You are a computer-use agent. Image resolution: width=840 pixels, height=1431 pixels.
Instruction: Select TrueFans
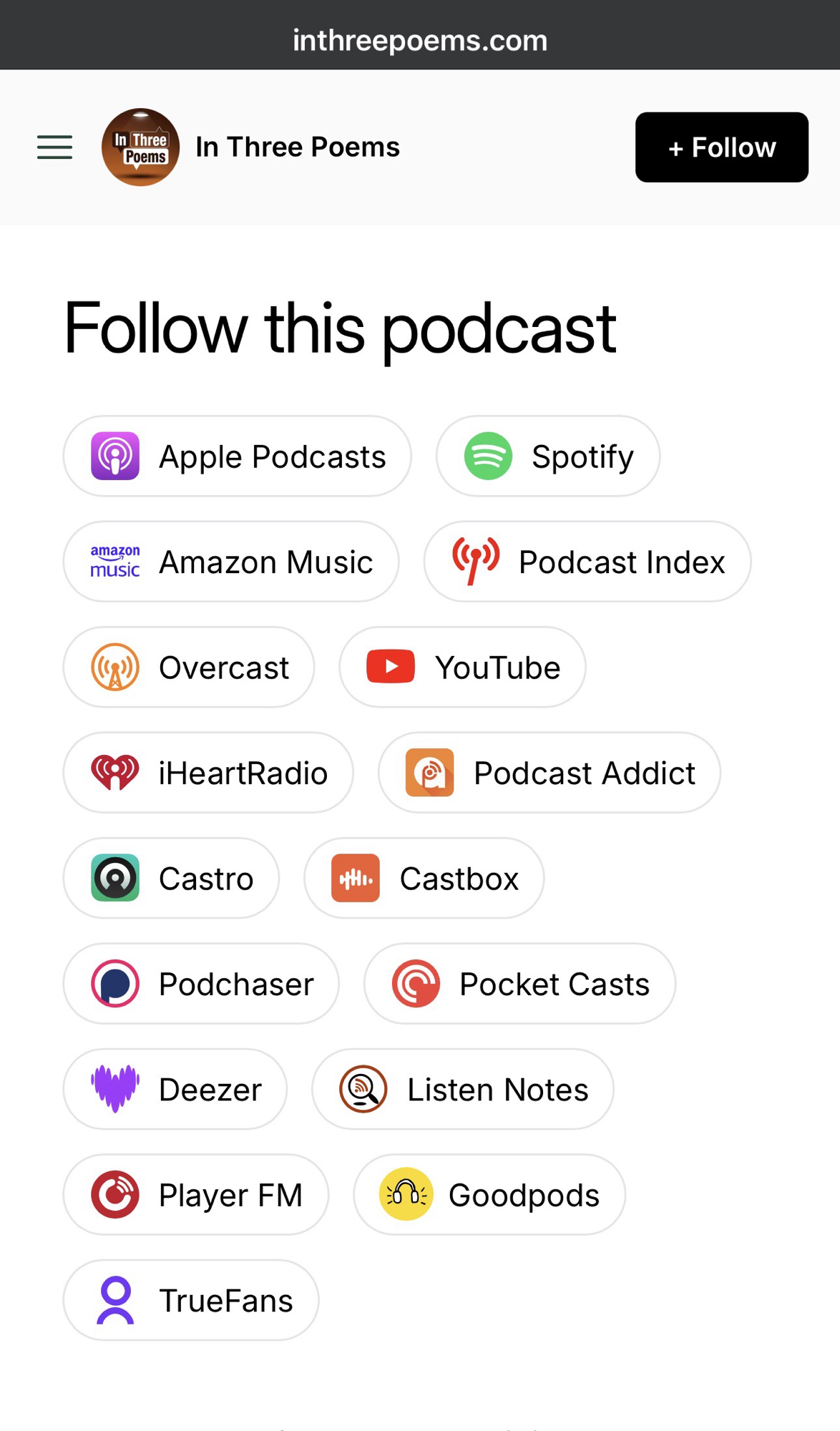(x=191, y=1301)
